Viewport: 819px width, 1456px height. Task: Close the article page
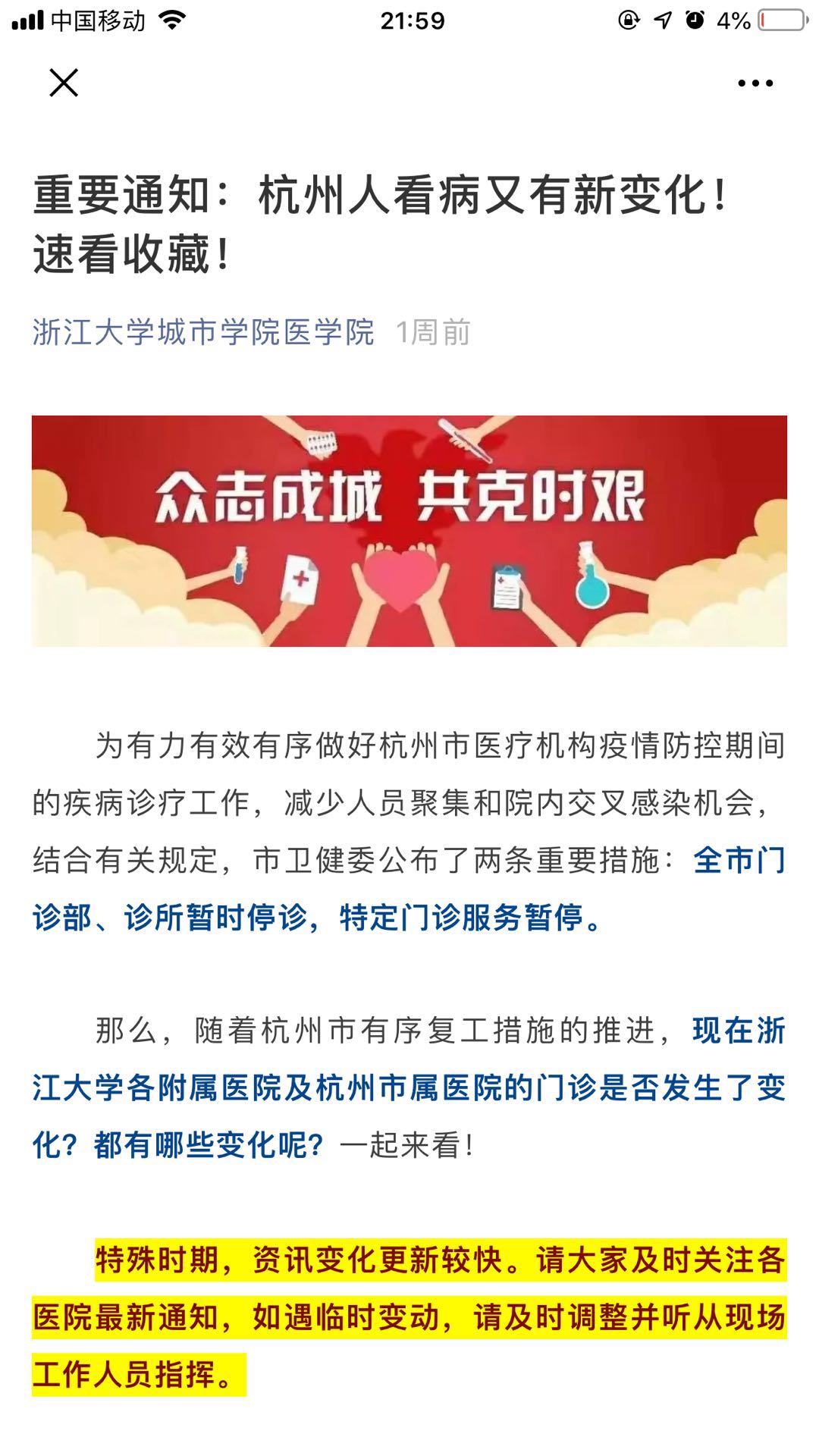(x=64, y=83)
